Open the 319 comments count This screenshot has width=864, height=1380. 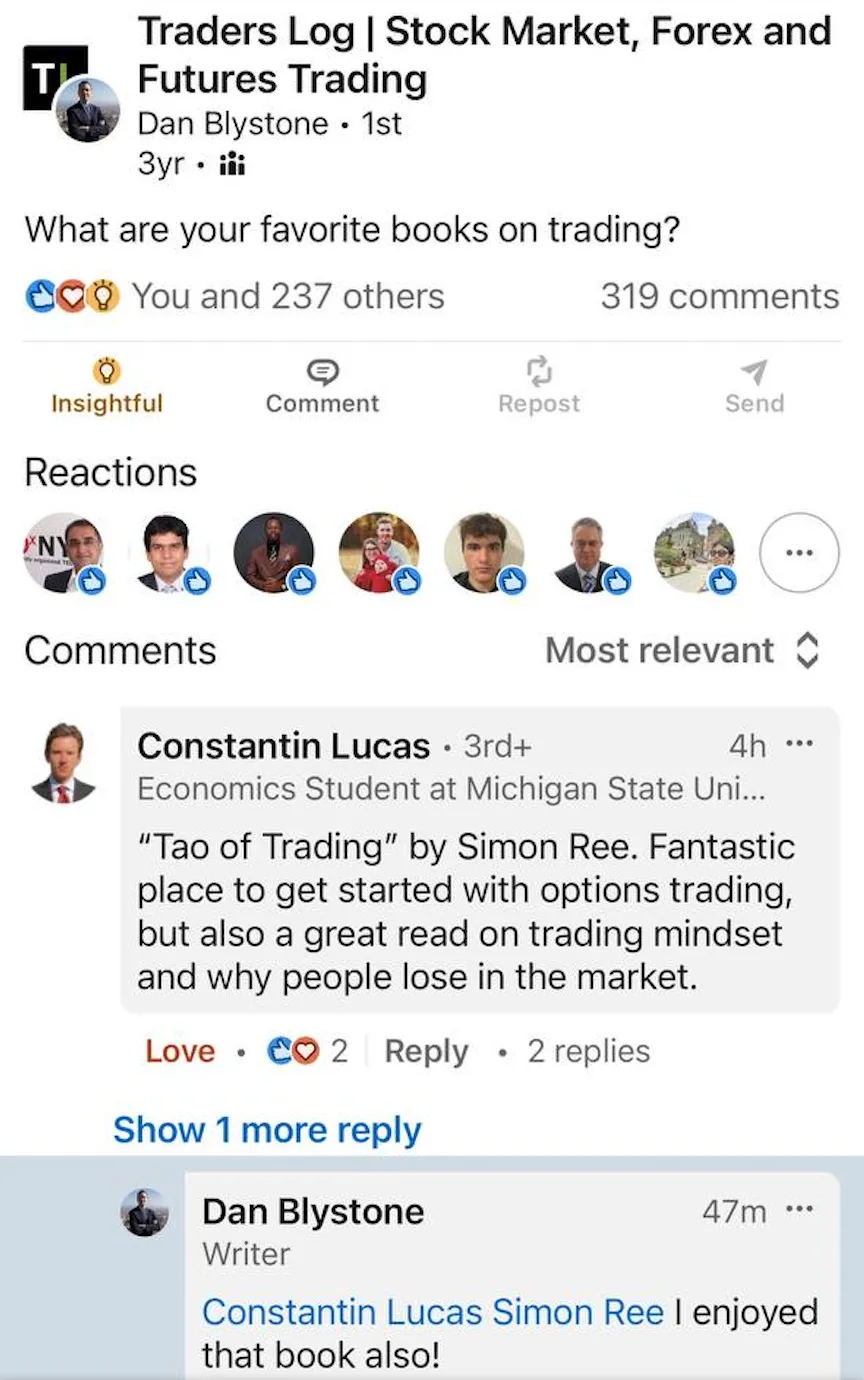(x=719, y=296)
